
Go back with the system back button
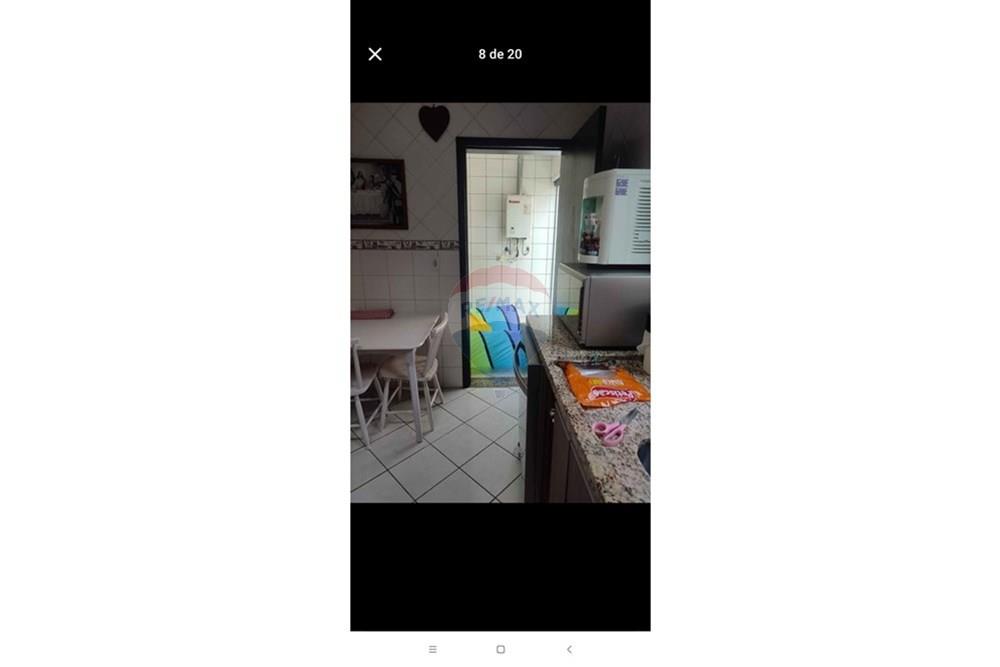569,649
